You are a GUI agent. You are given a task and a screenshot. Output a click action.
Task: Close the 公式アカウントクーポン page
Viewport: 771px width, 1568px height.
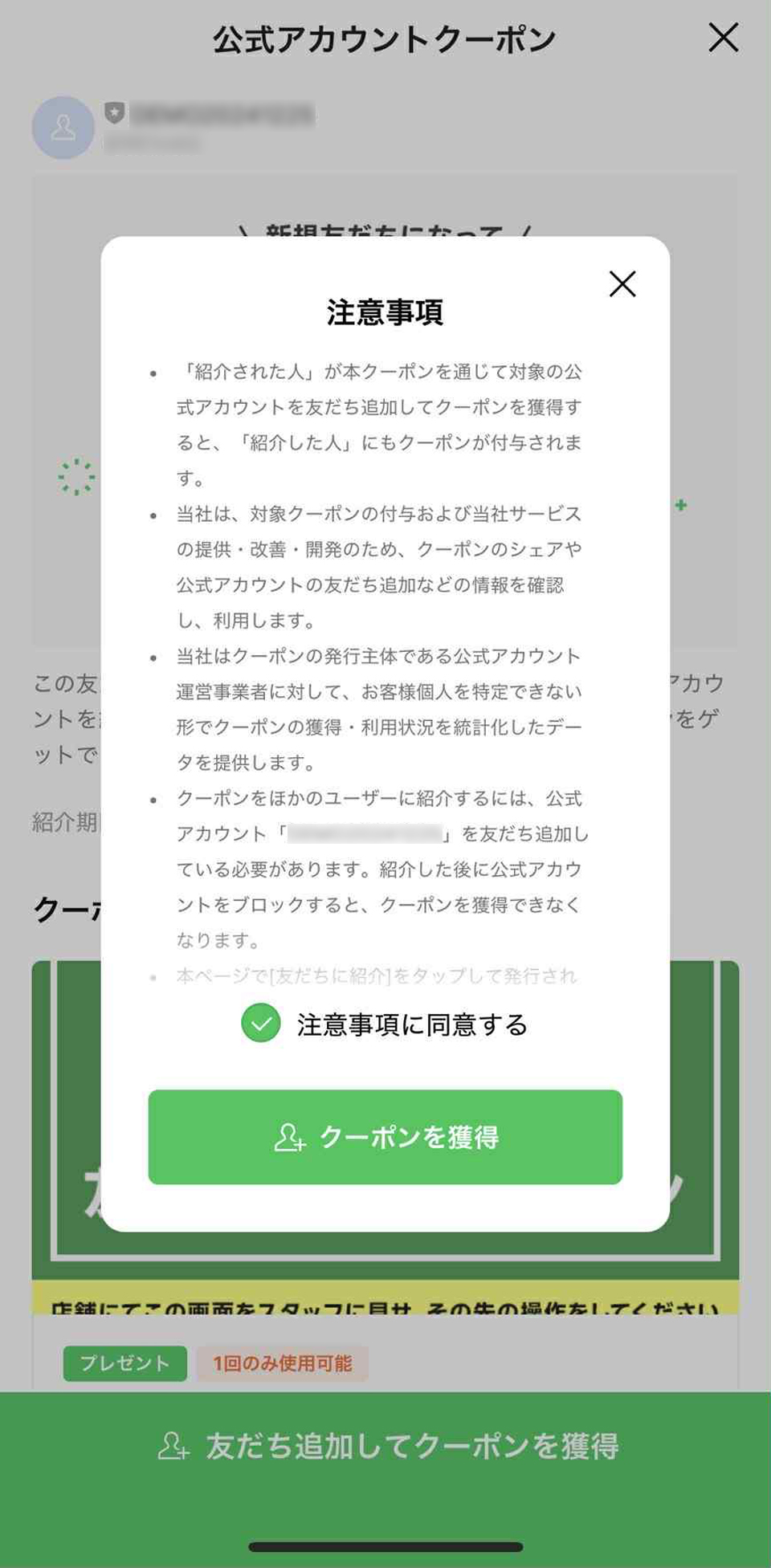(723, 38)
